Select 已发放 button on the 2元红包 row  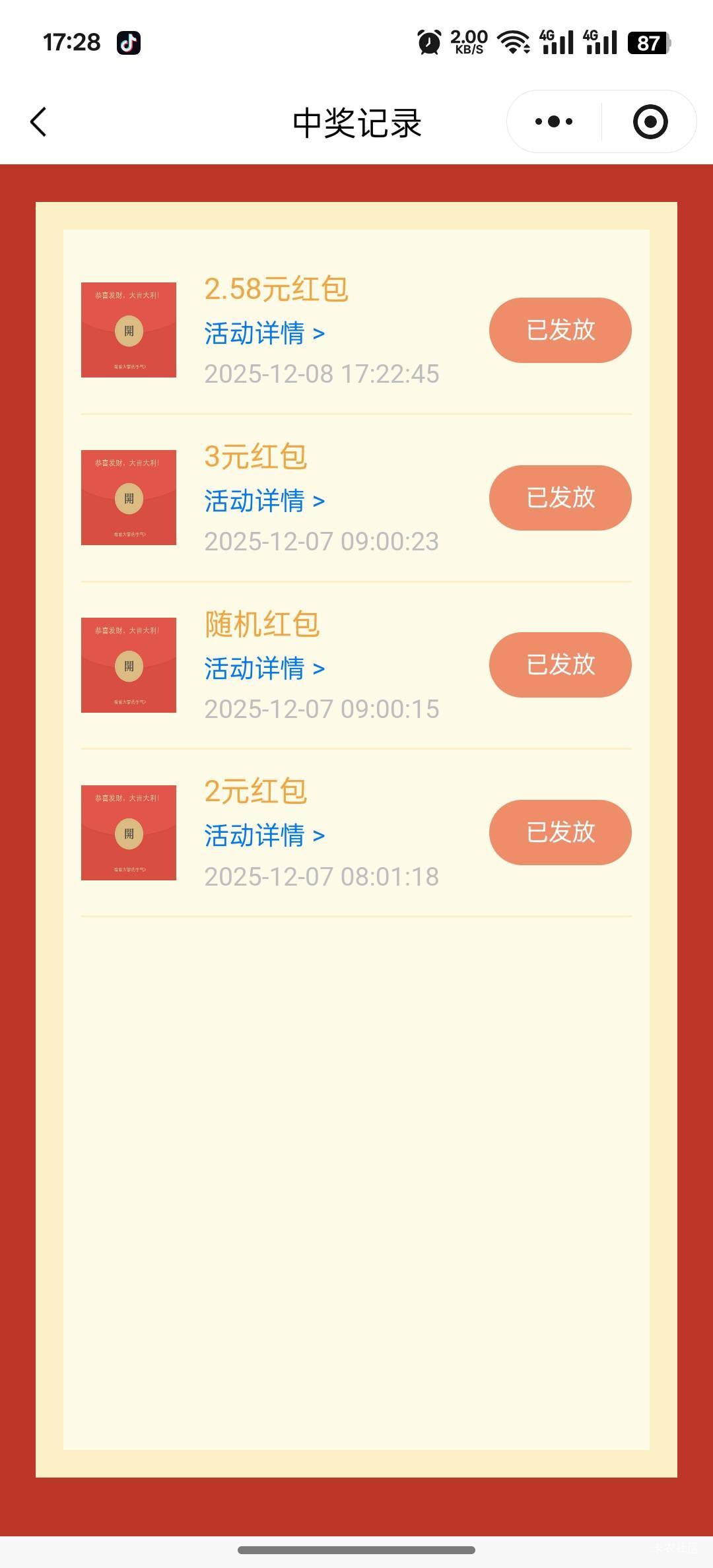coord(560,832)
